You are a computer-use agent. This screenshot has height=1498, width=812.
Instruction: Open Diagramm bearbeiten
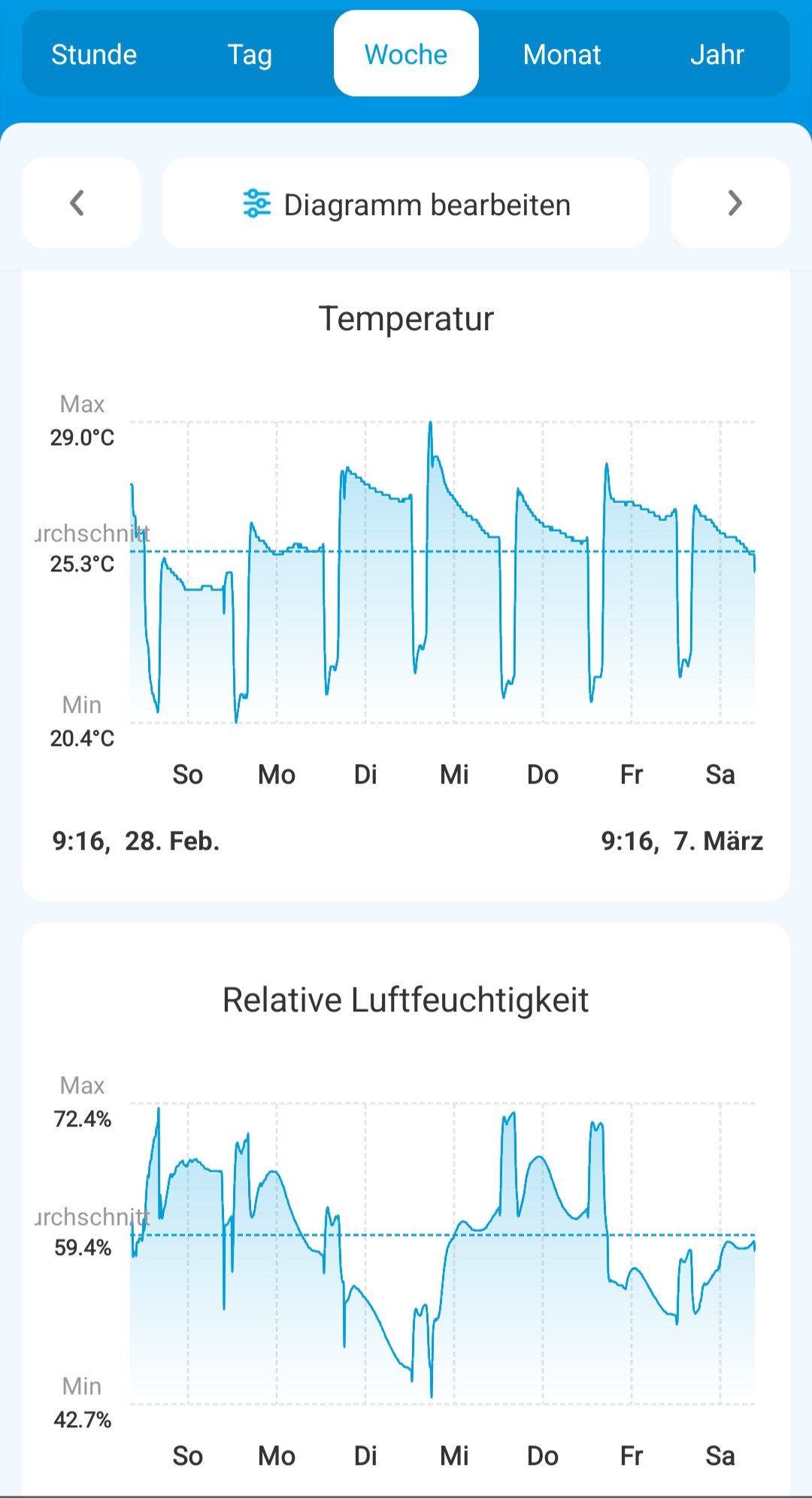406,203
